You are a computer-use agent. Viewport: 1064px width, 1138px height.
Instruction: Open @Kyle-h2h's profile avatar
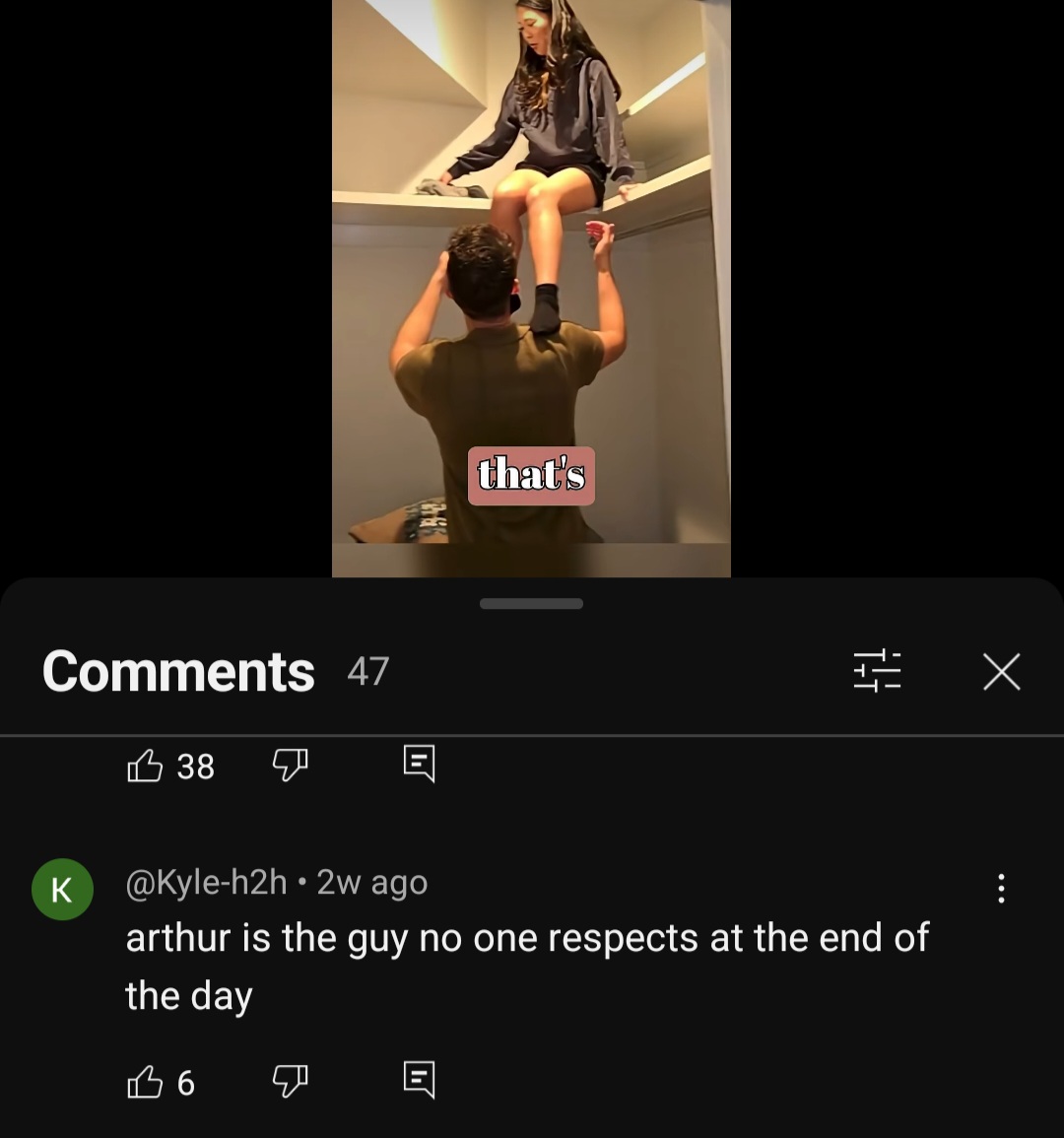(62, 889)
